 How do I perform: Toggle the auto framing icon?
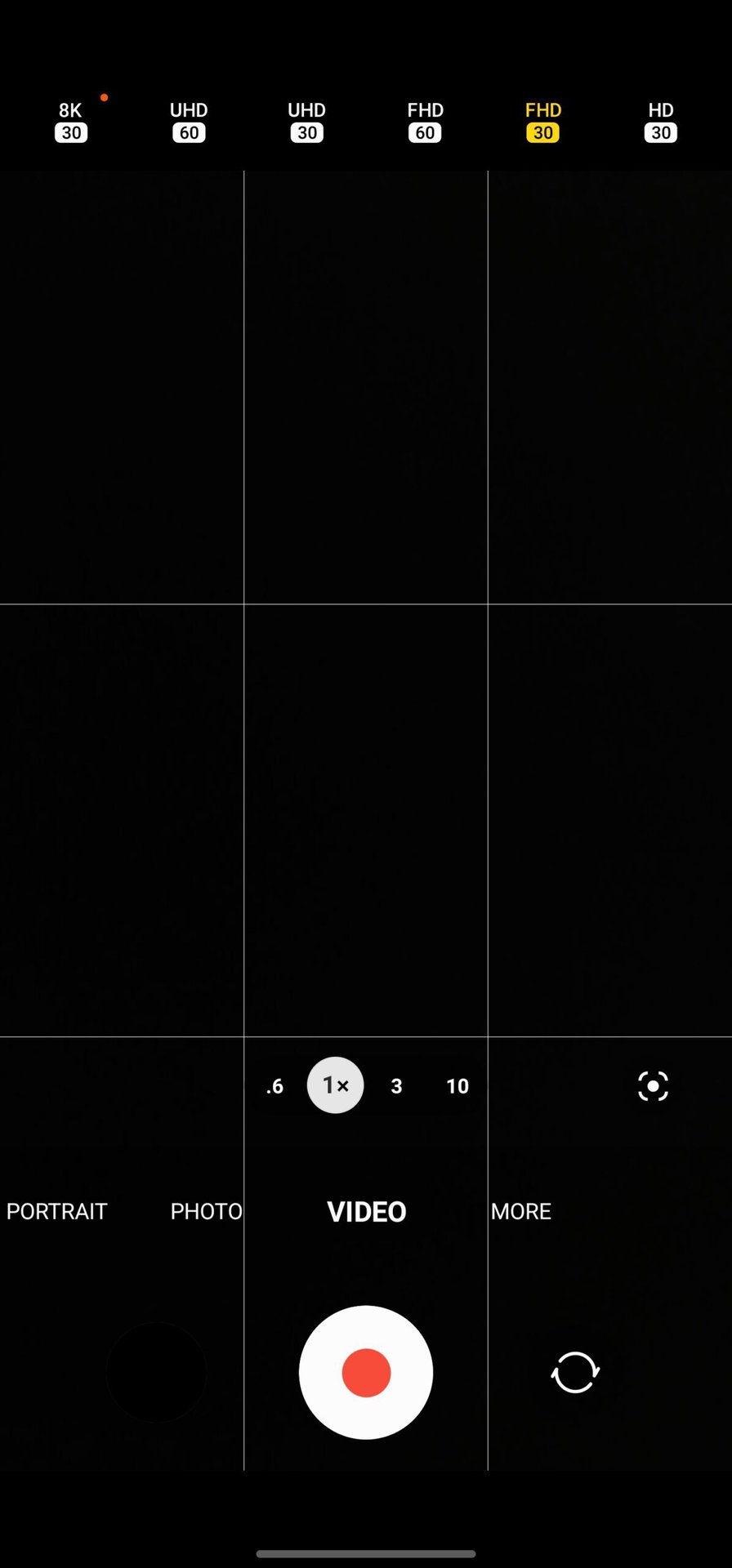click(653, 1086)
